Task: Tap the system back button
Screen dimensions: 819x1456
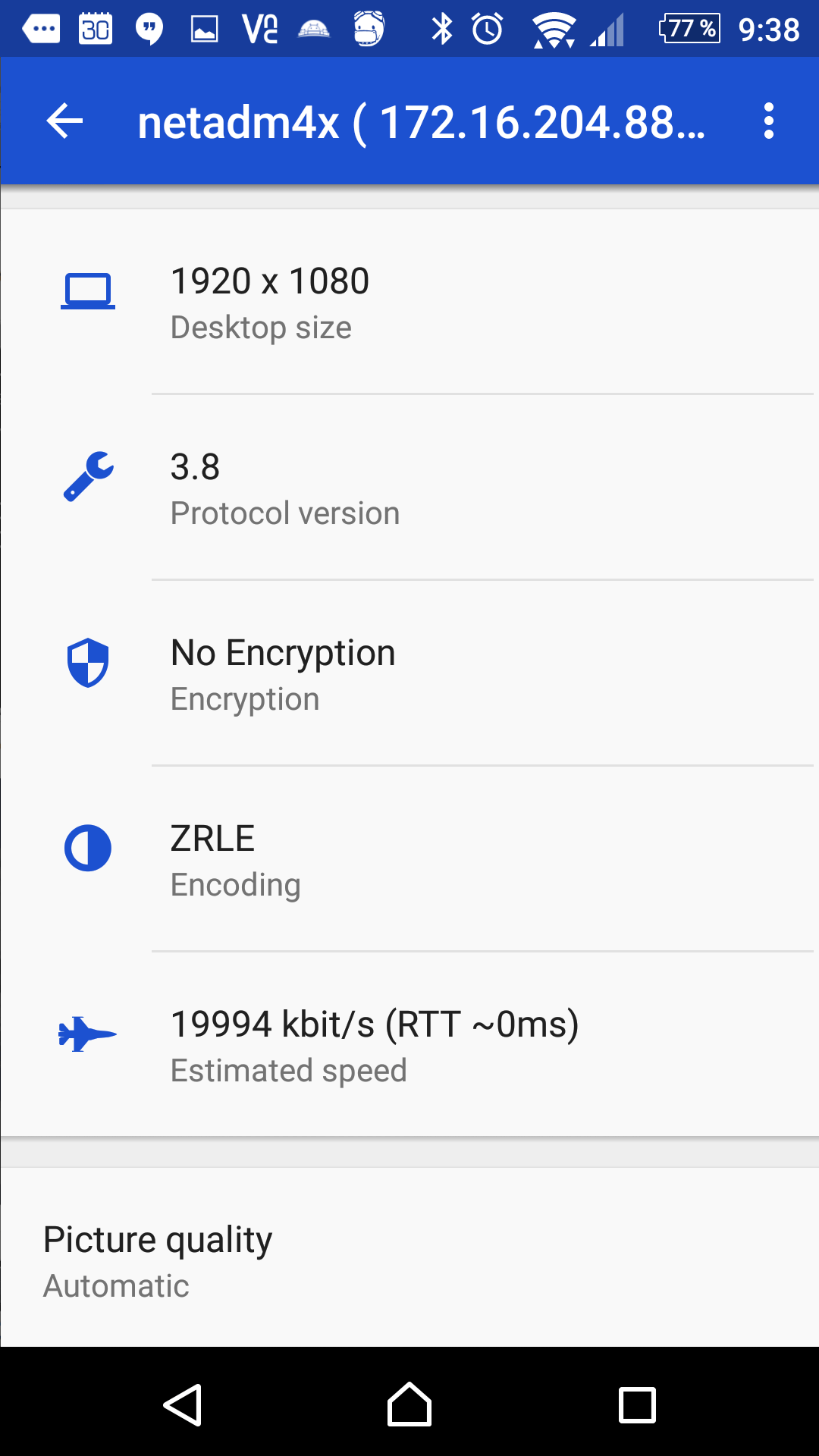Action: pos(183,1405)
